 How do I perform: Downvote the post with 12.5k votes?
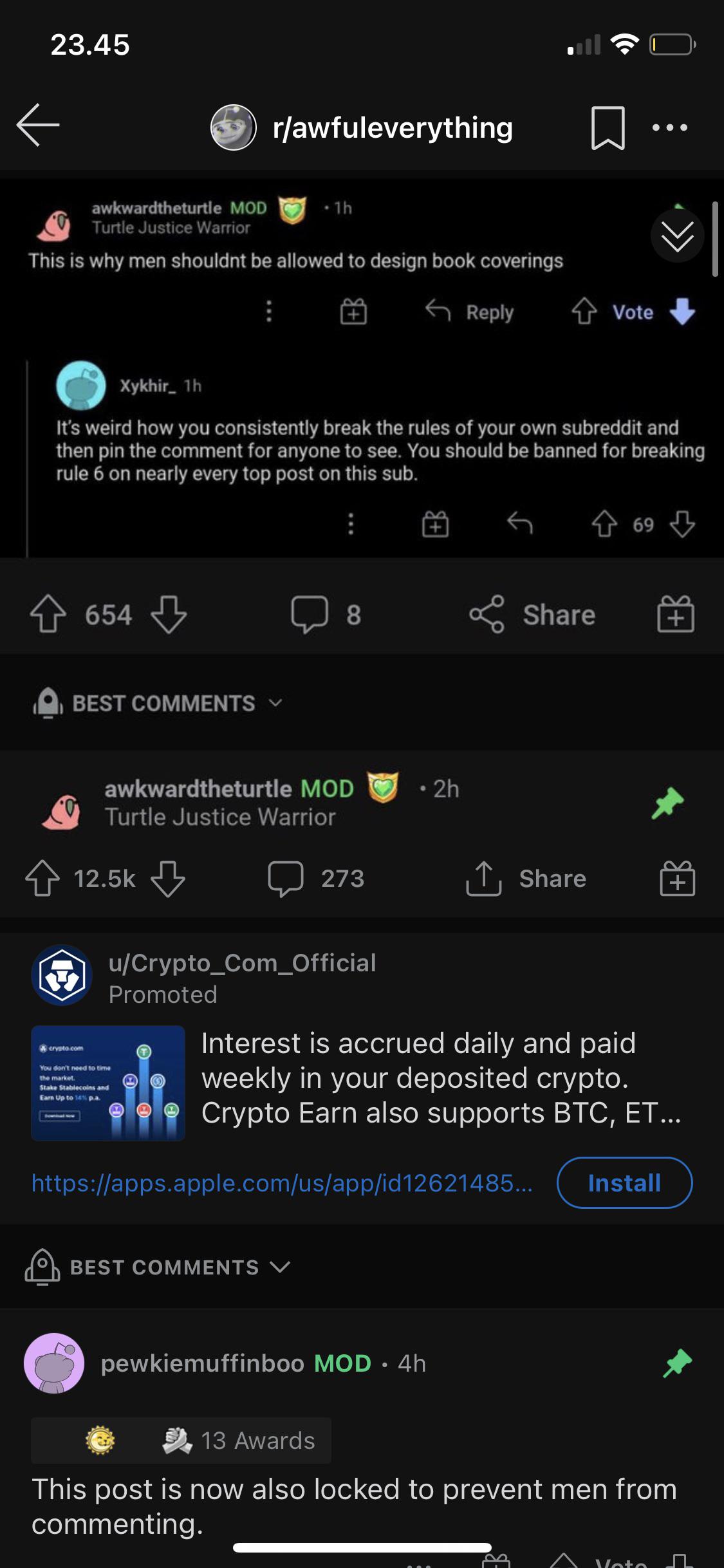coord(168,878)
